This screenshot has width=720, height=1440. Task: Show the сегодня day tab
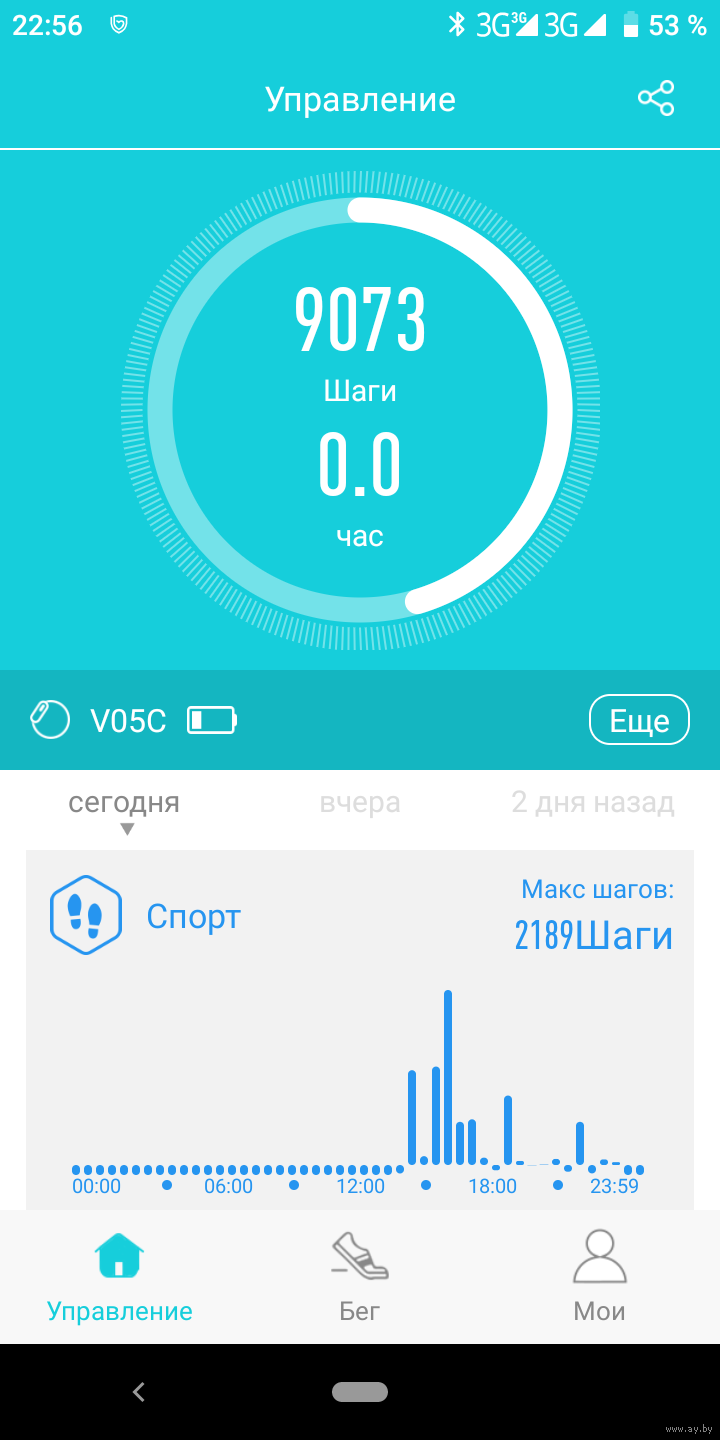coord(124,802)
